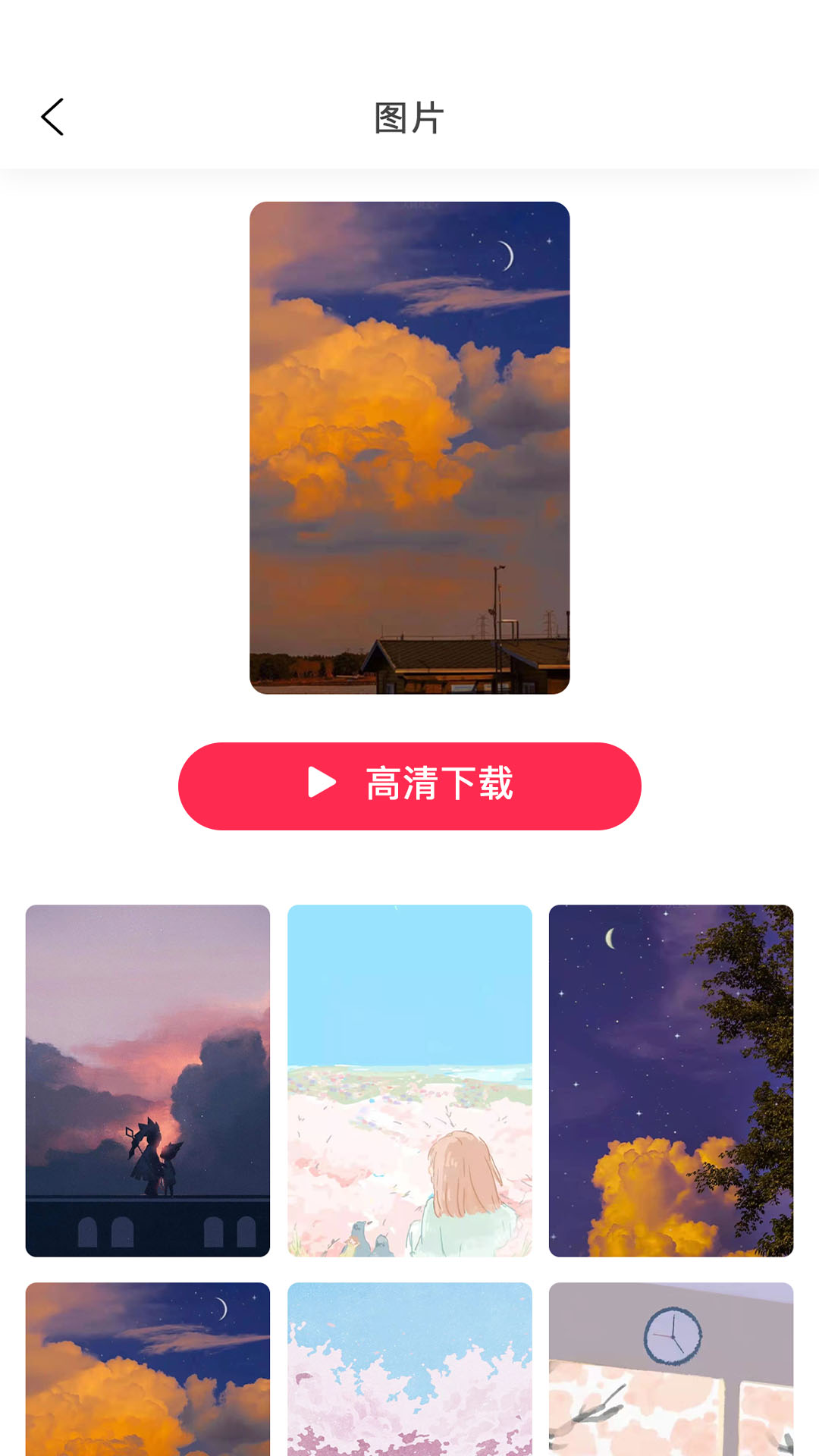Open the silhouette figures at dusk wallpaper
This screenshot has height=1456, width=819.
148,1080
